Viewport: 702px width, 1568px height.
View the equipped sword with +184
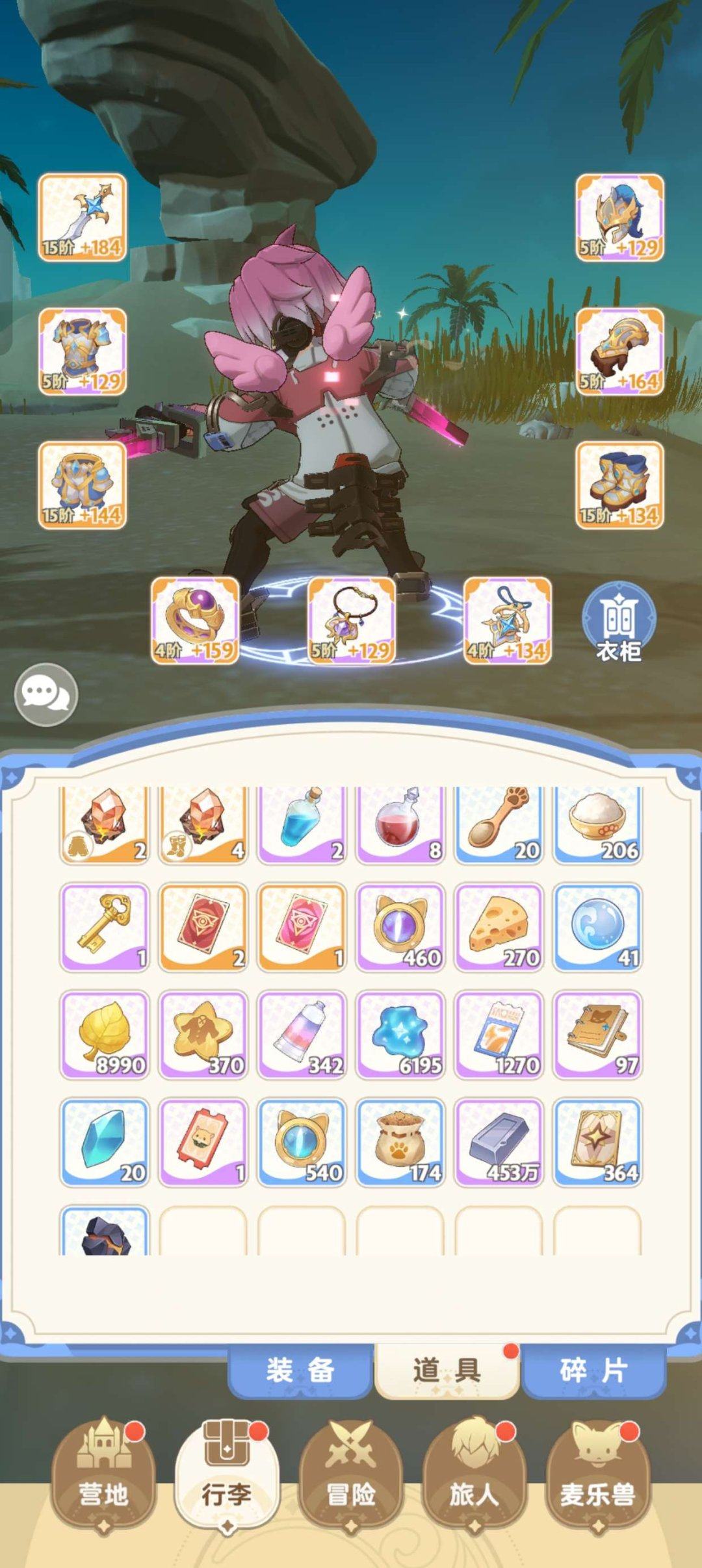click(83, 218)
